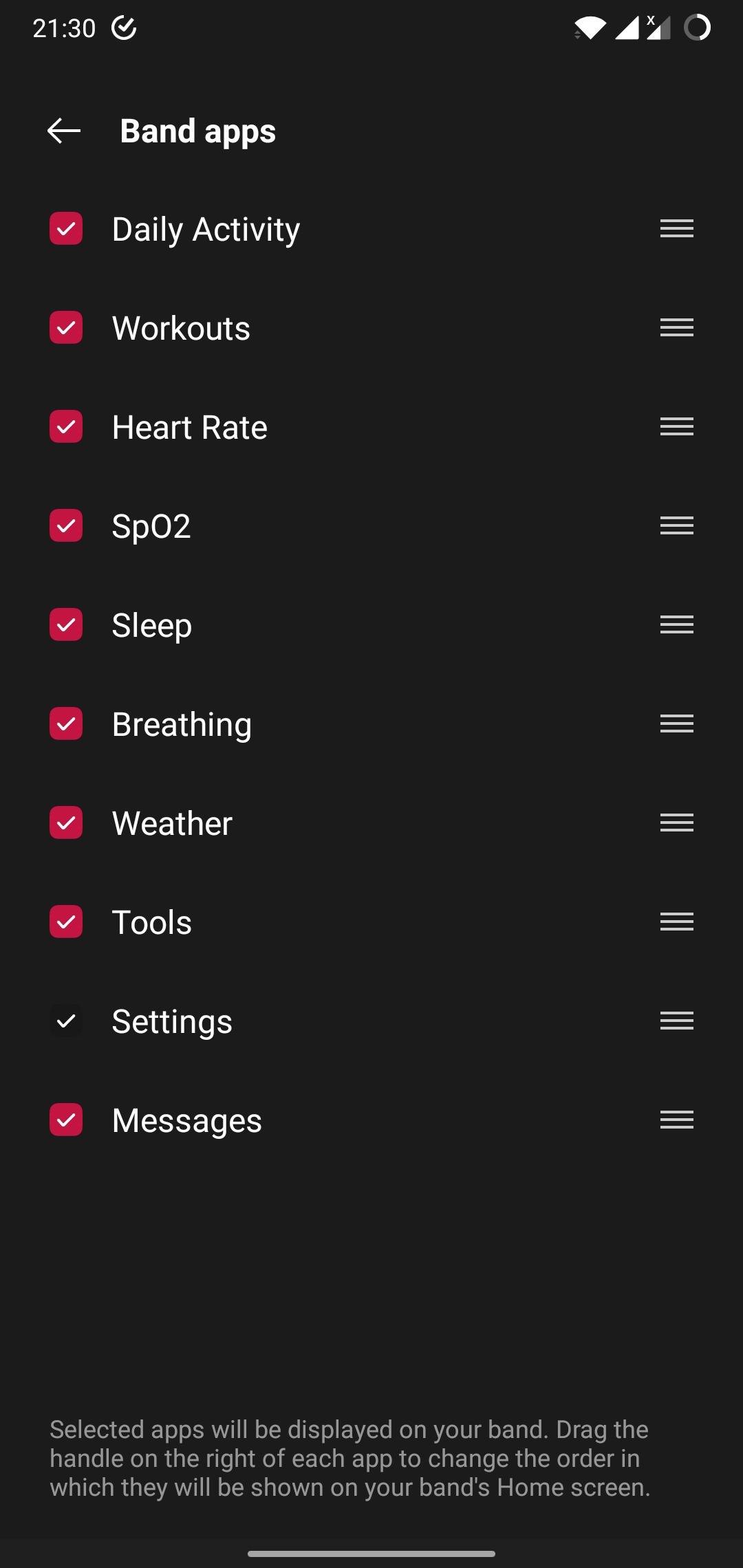Remove Breathing from band apps
The height and width of the screenshot is (1568, 743).
click(x=66, y=723)
